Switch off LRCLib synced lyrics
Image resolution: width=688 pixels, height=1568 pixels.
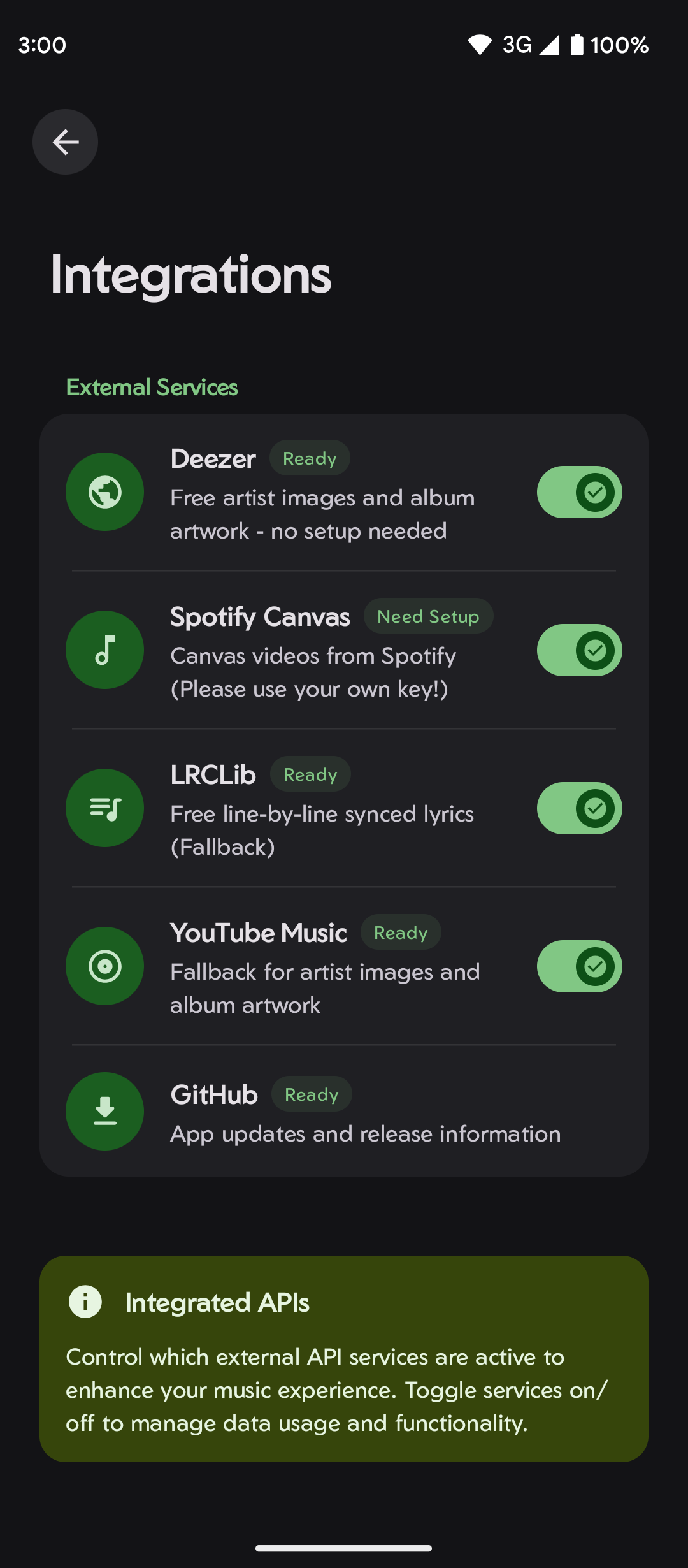click(x=579, y=808)
